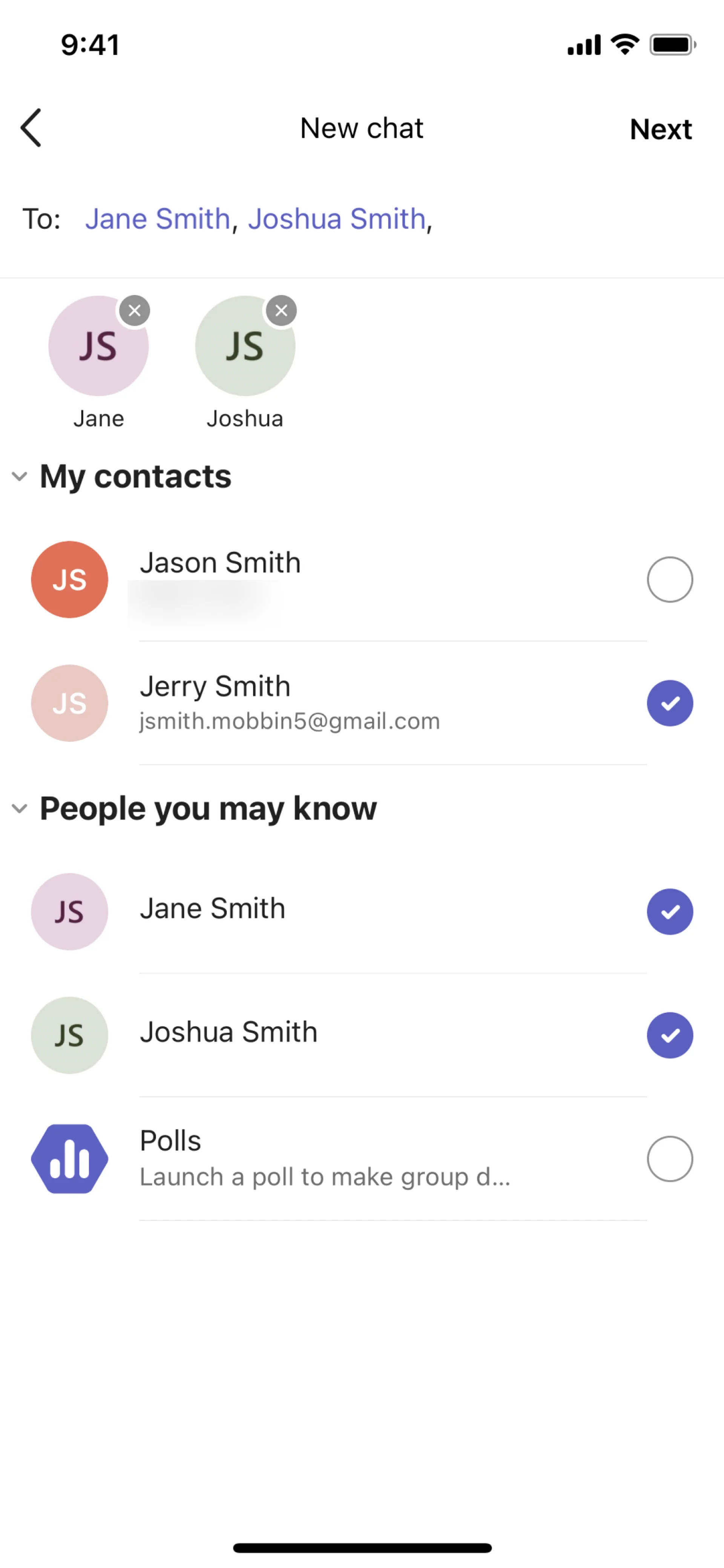This screenshot has height=1568, width=724.
Task: Uncheck Joshua Smith in the list
Action: click(669, 1035)
